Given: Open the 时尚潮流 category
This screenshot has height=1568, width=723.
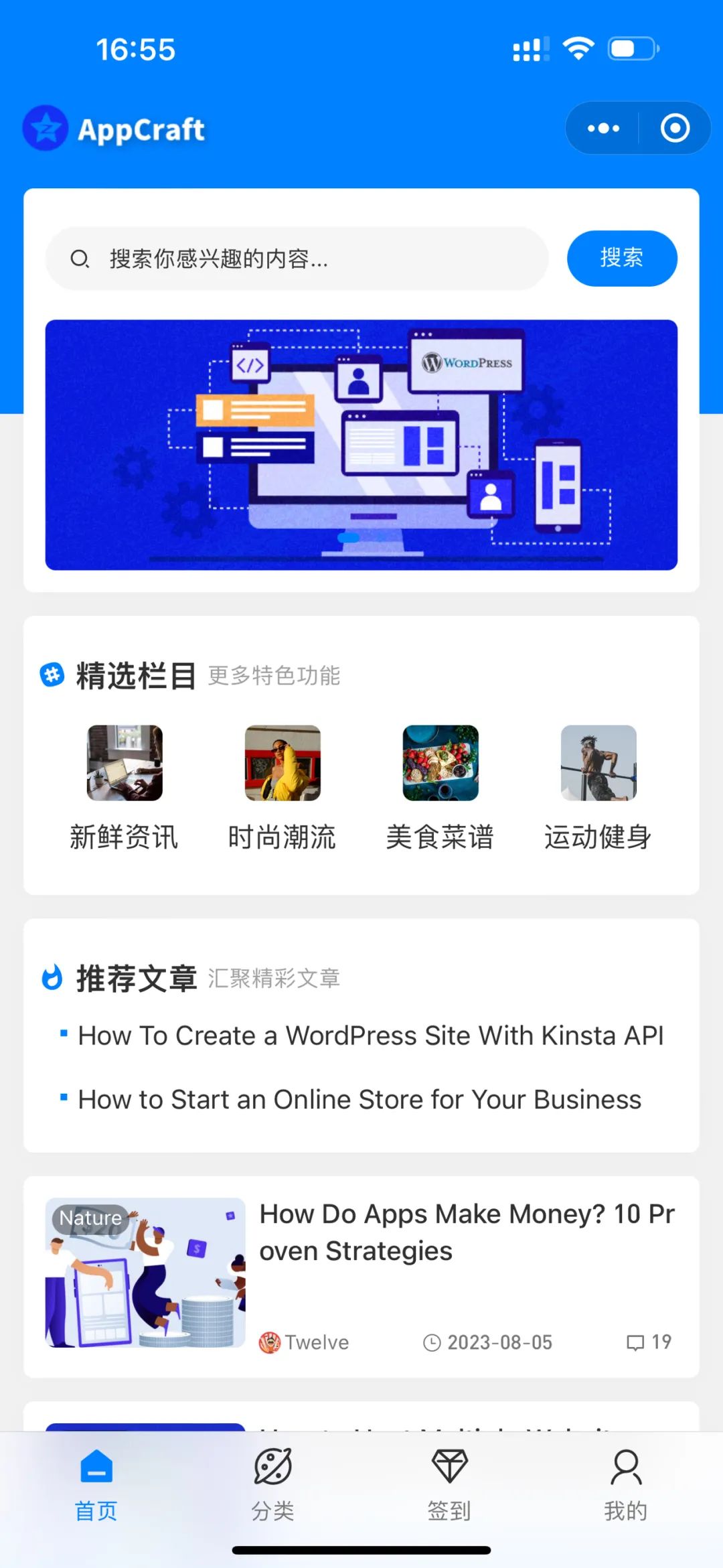Looking at the screenshot, I should (282, 788).
